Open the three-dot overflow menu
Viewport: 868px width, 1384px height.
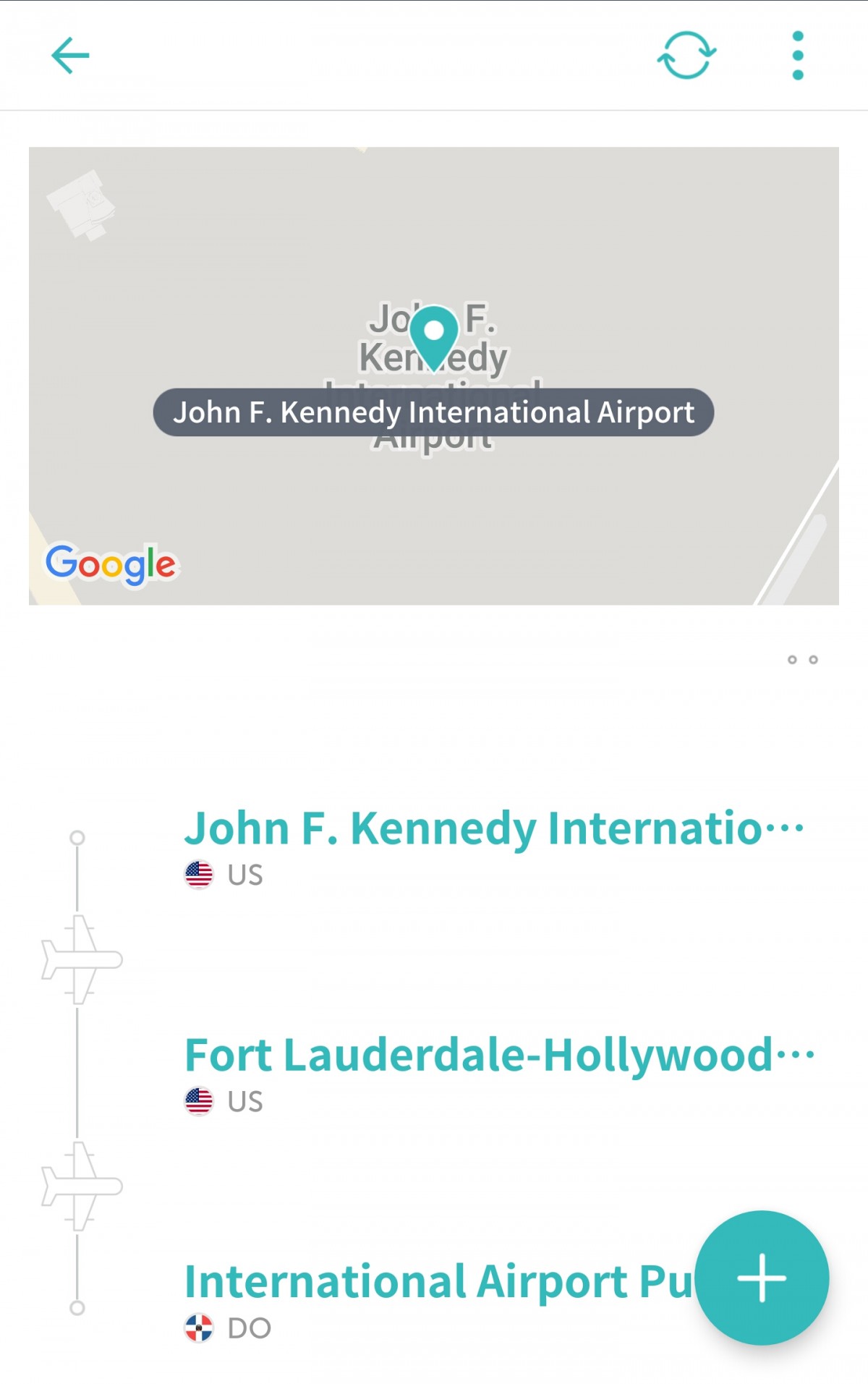tap(796, 55)
